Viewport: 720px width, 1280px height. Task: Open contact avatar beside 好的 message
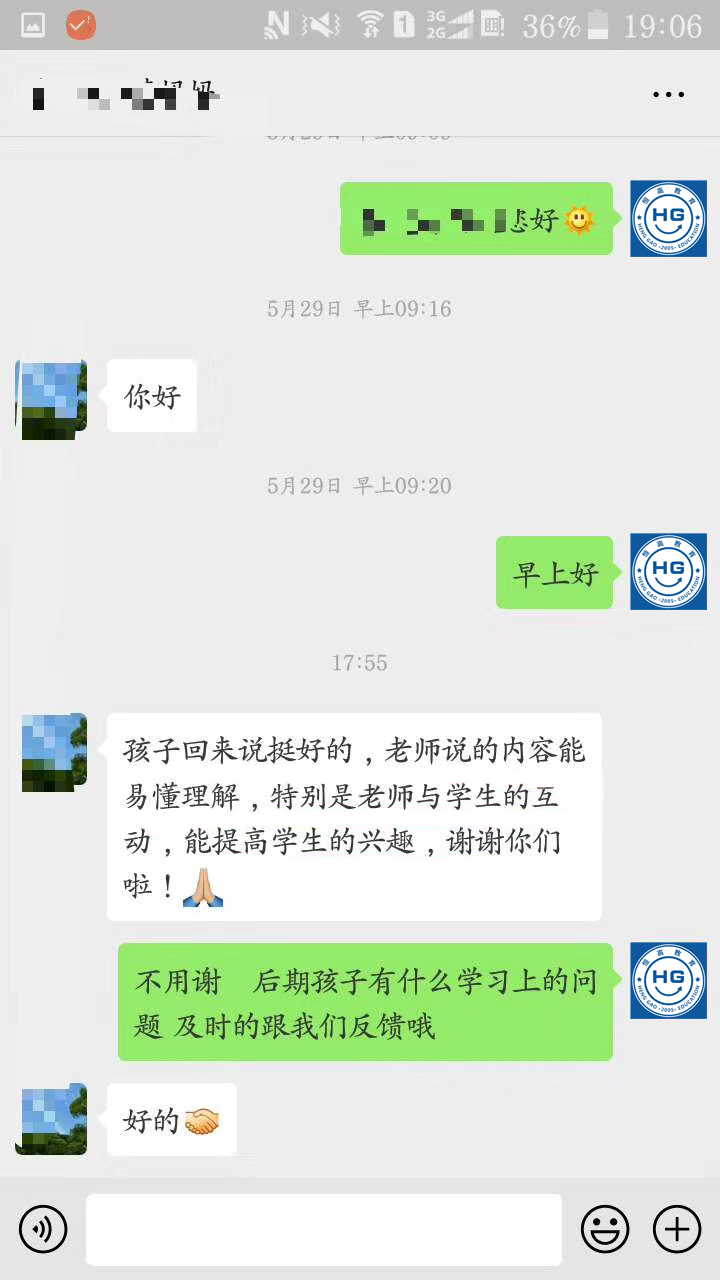coord(52,1119)
